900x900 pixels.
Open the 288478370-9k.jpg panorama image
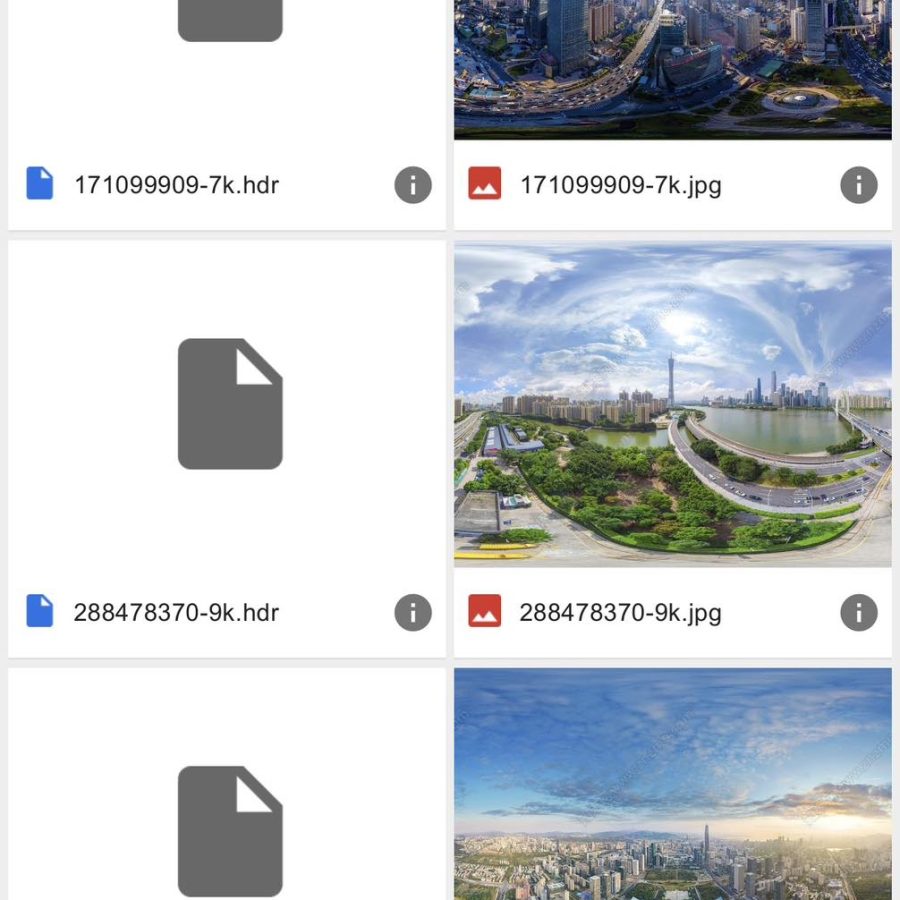[672, 404]
